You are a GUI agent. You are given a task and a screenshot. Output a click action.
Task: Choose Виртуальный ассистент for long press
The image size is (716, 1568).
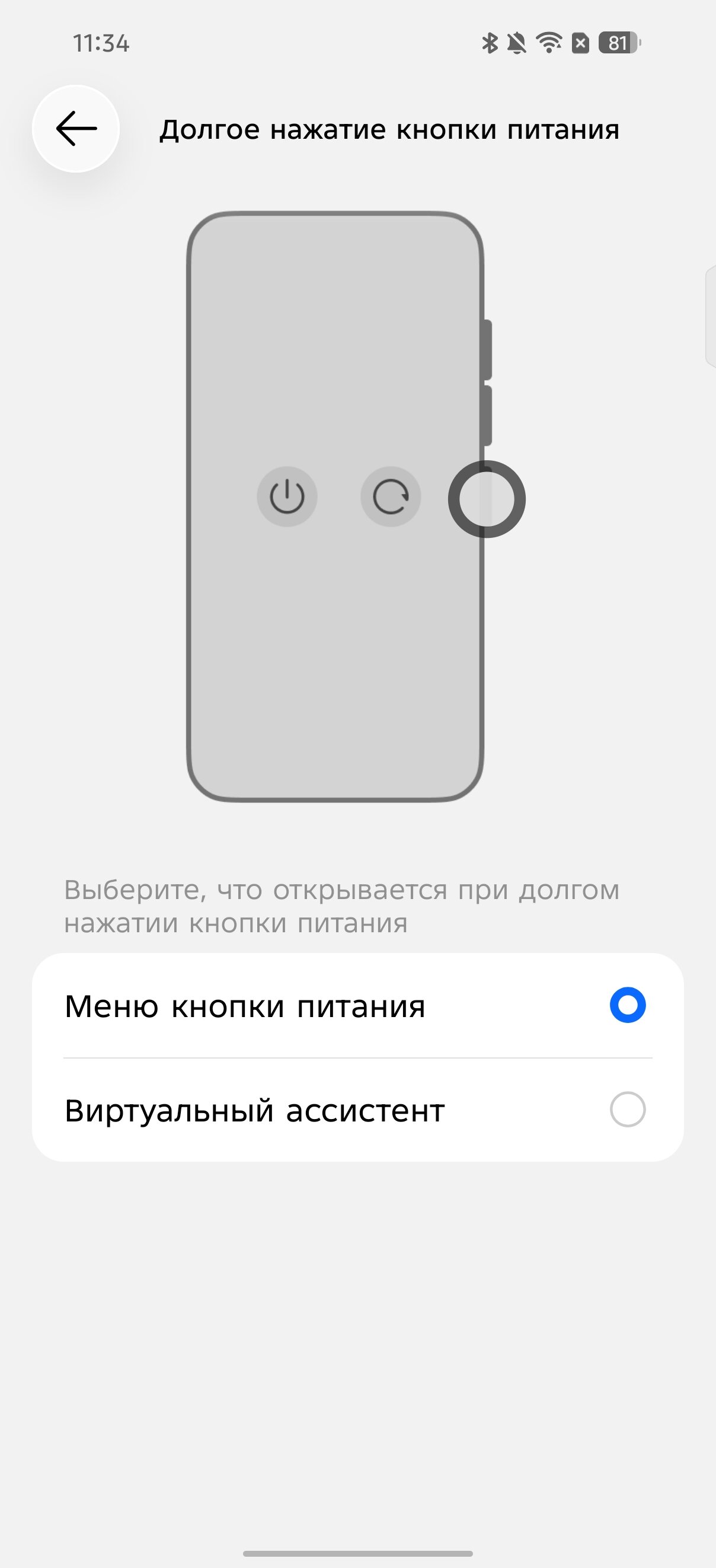[x=627, y=1110]
